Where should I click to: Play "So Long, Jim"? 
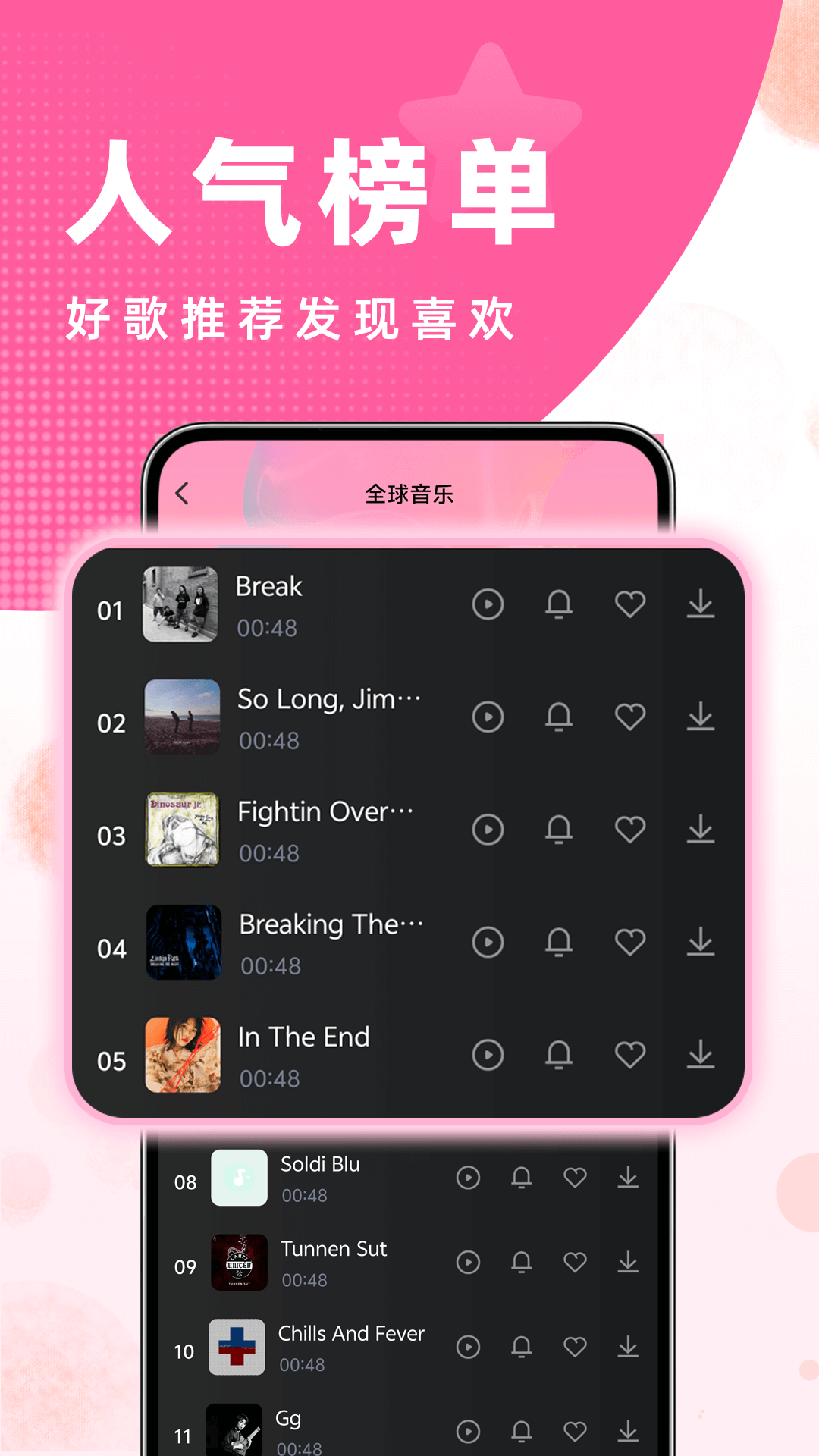489,717
